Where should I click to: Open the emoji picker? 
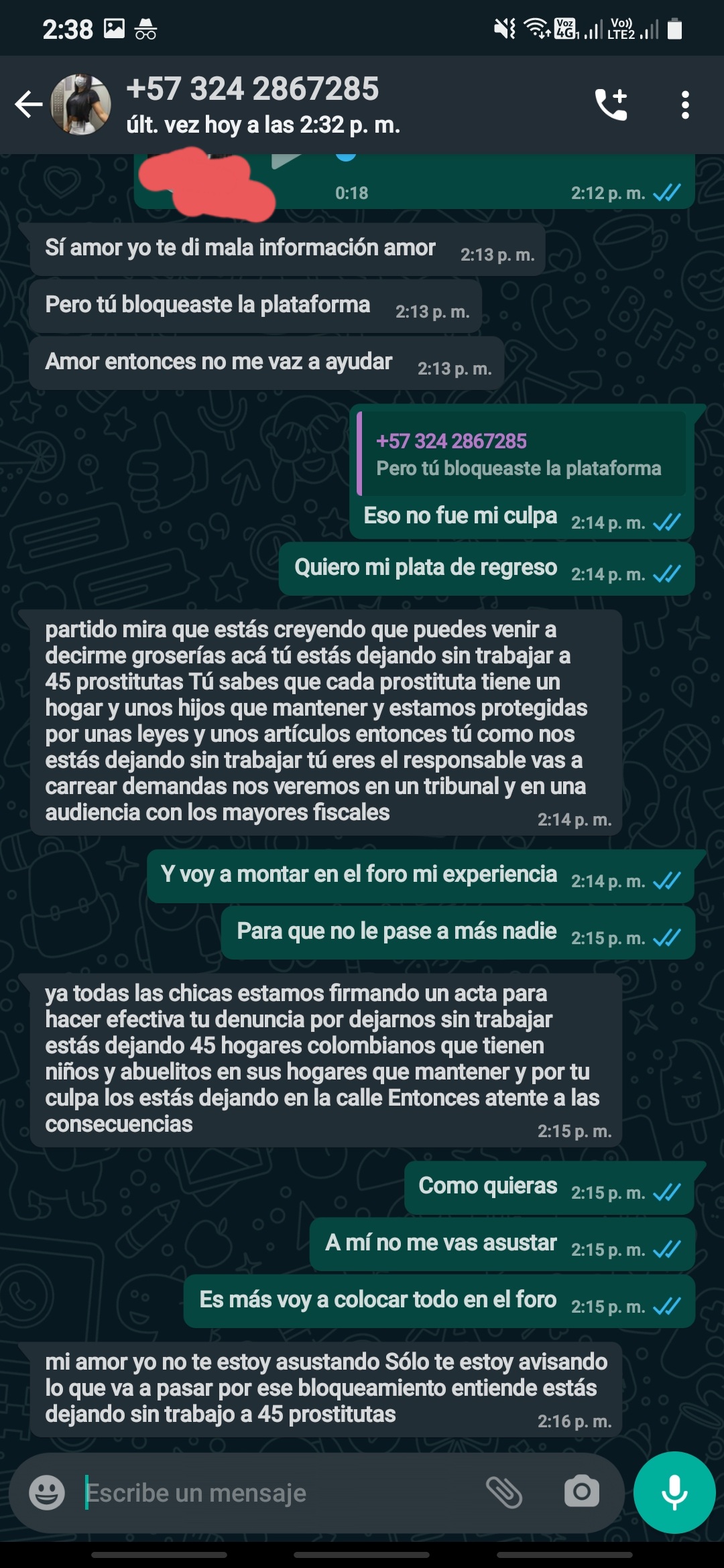coord(47,1492)
